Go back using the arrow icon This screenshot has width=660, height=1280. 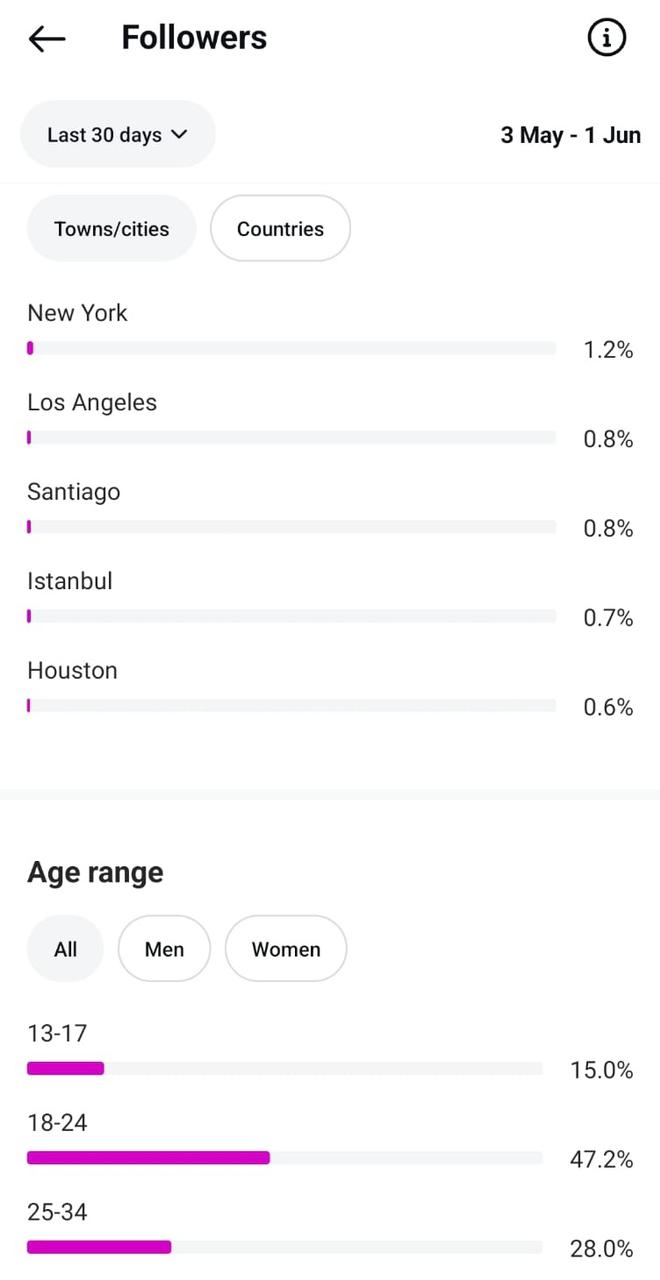click(47, 39)
